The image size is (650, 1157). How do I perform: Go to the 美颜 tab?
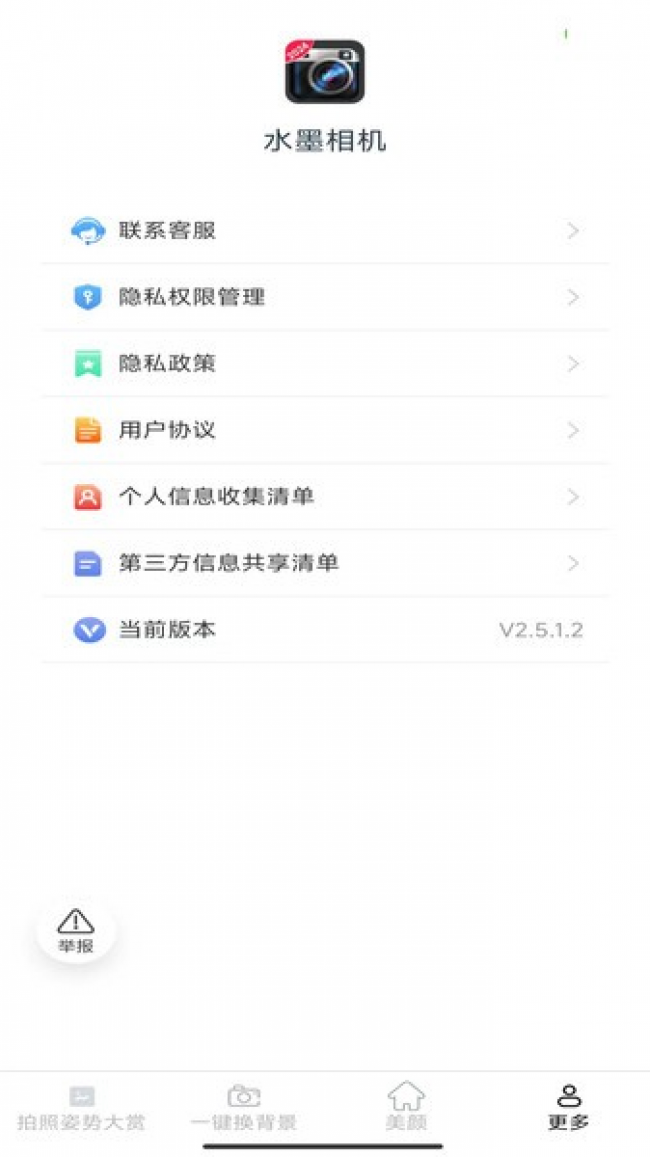pos(406,1108)
